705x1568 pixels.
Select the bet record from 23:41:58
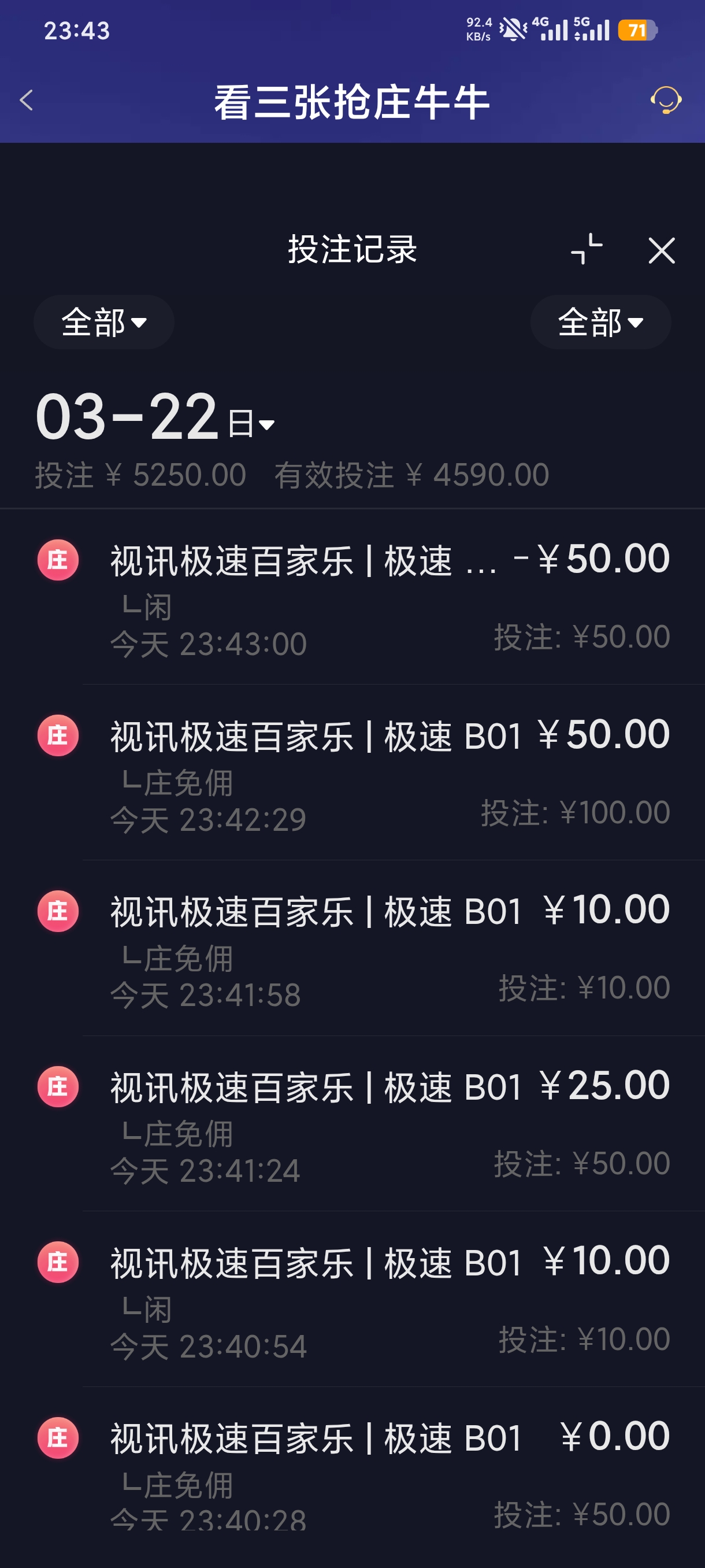(x=389, y=948)
